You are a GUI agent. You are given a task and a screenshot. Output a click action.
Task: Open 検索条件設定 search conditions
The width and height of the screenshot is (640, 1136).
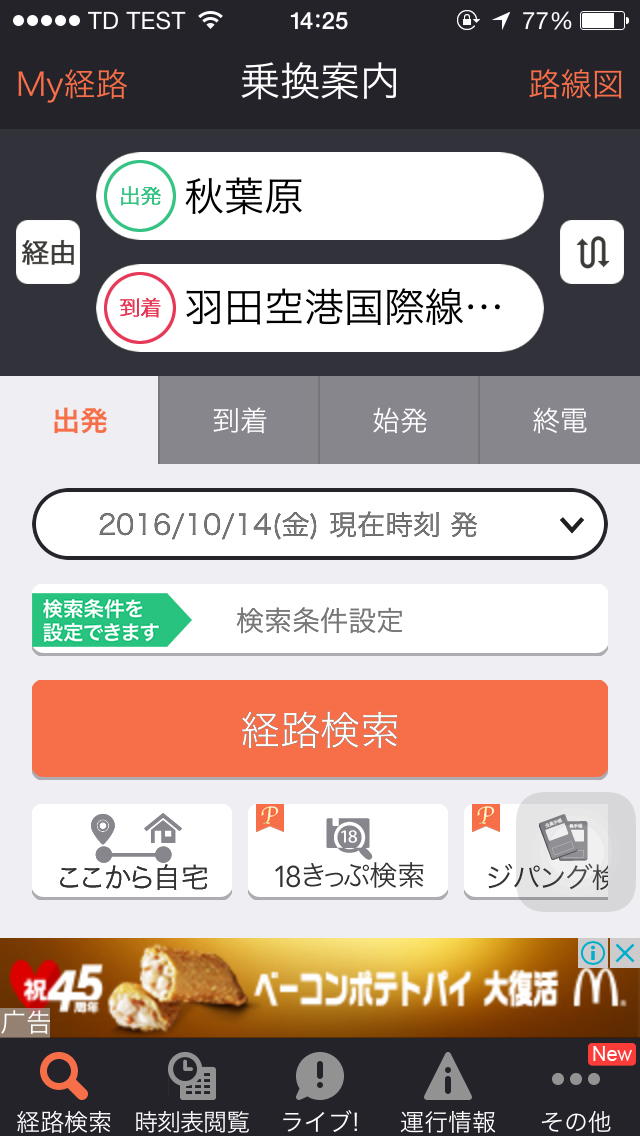(320, 620)
